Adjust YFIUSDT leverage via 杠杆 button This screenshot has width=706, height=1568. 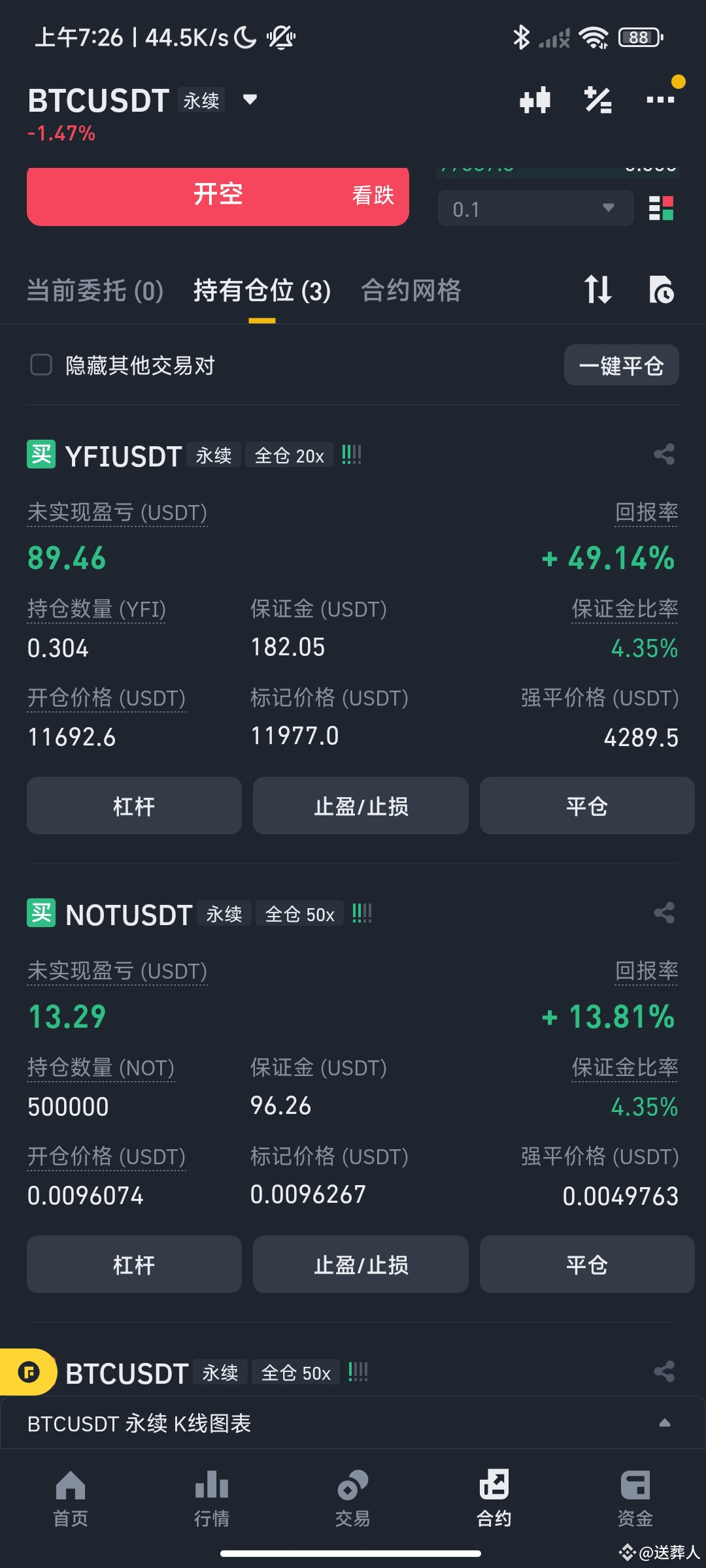click(x=133, y=806)
